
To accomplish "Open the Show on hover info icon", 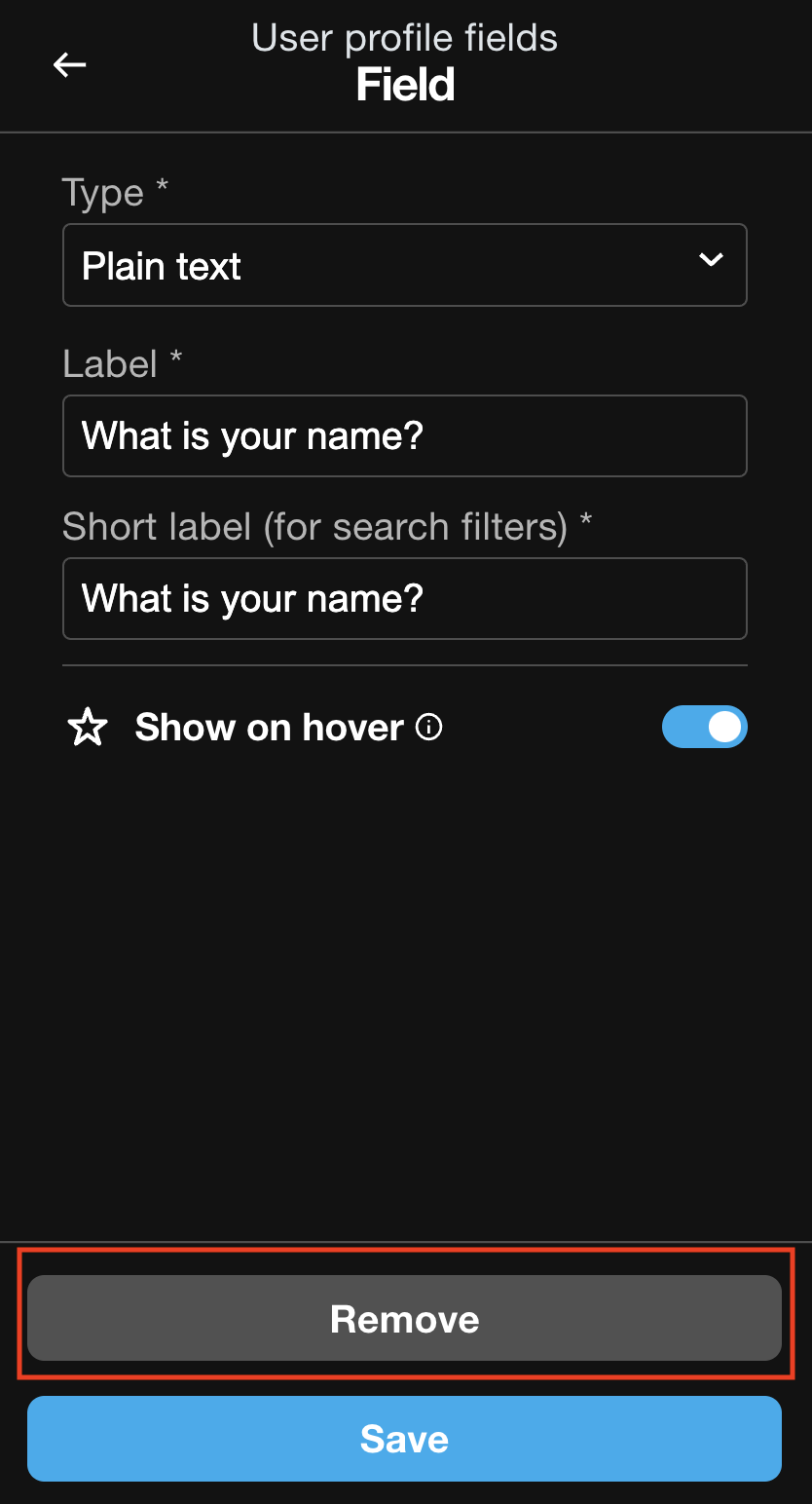I will coord(429,727).
